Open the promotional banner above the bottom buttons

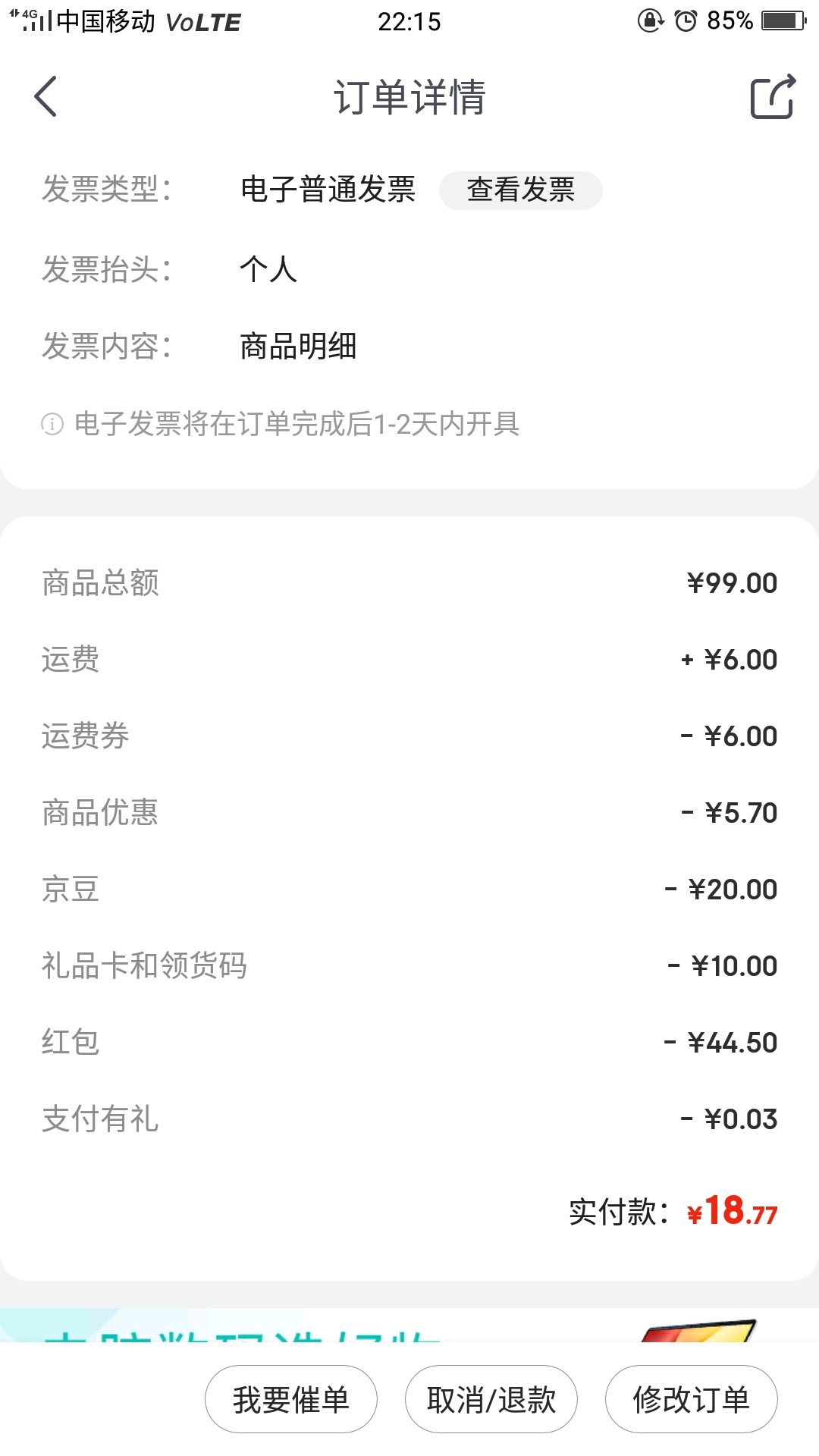[409, 1325]
